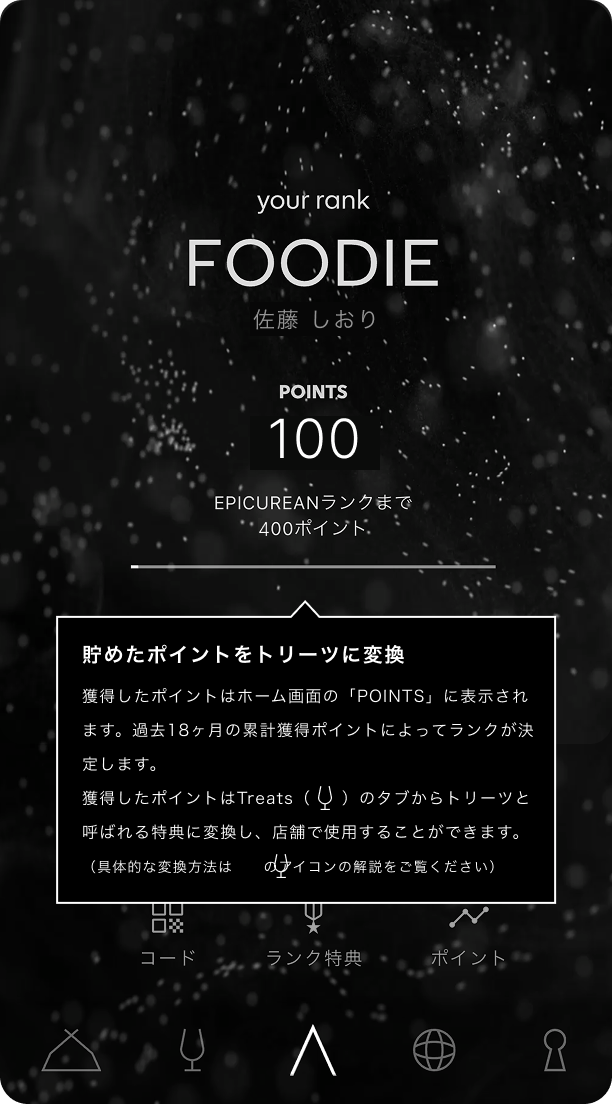Open the ポイント points history
The image size is (612, 1104).
pyautogui.click(x=468, y=935)
